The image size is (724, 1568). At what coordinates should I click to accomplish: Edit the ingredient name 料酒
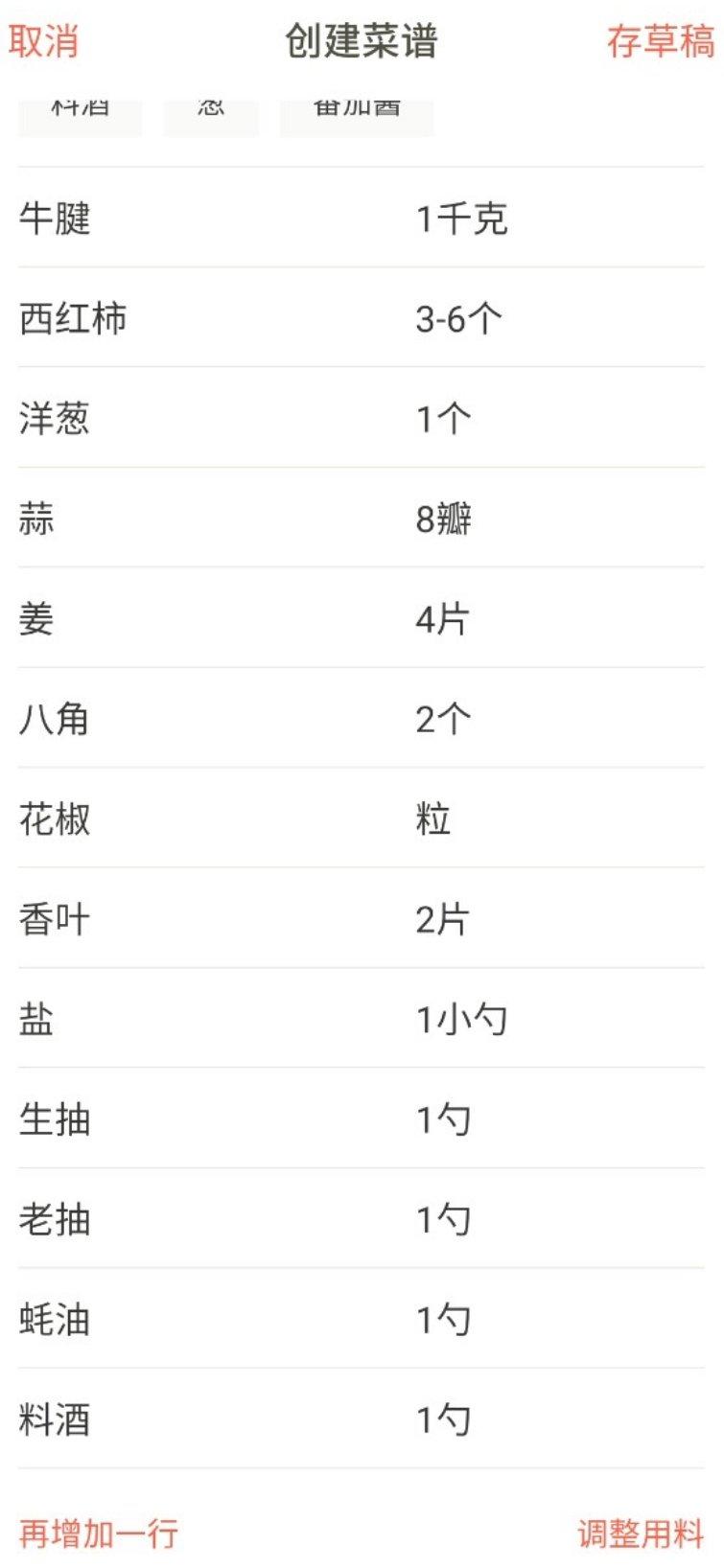[55, 1419]
